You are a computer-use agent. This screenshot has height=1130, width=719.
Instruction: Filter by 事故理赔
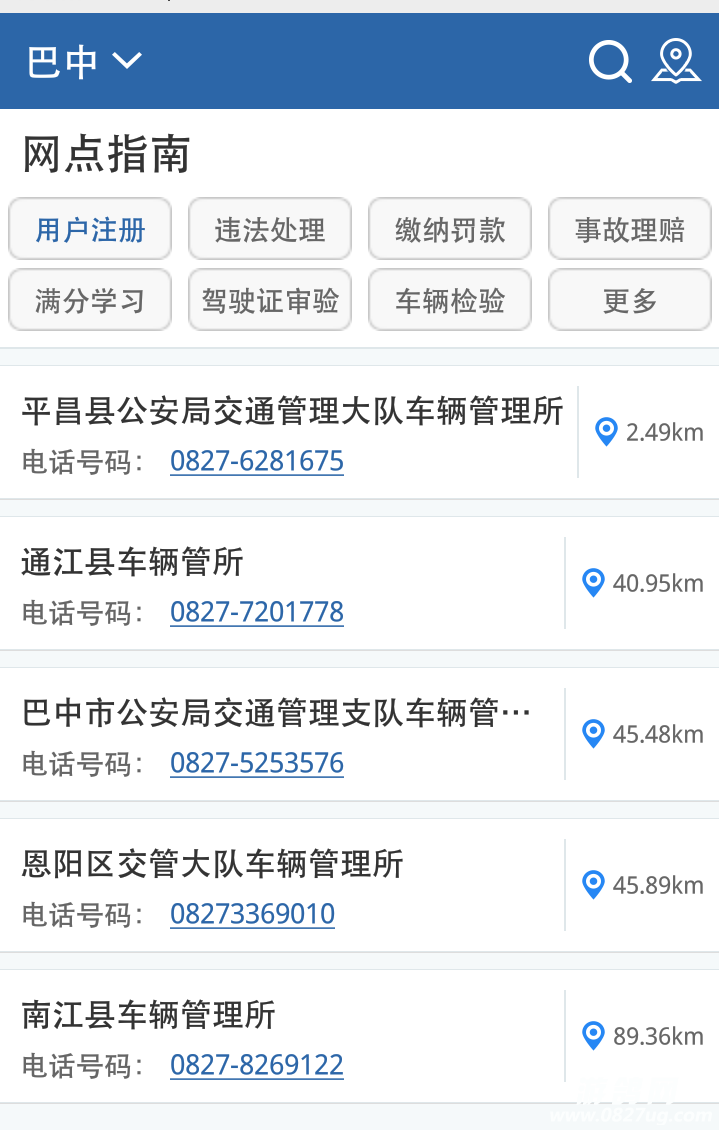pos(630,230)
